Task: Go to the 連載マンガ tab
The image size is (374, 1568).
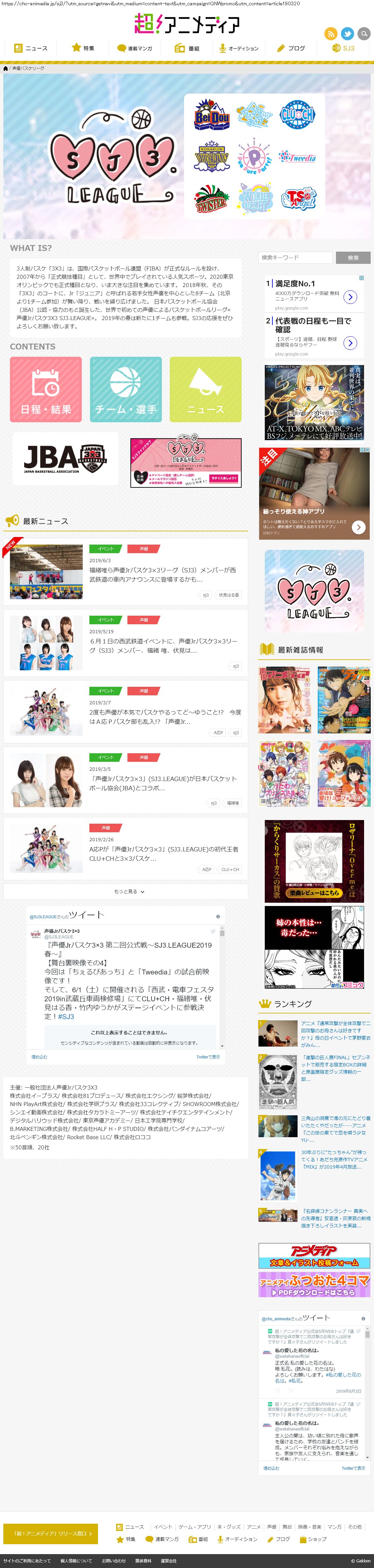Action: (x=135, y=48)
